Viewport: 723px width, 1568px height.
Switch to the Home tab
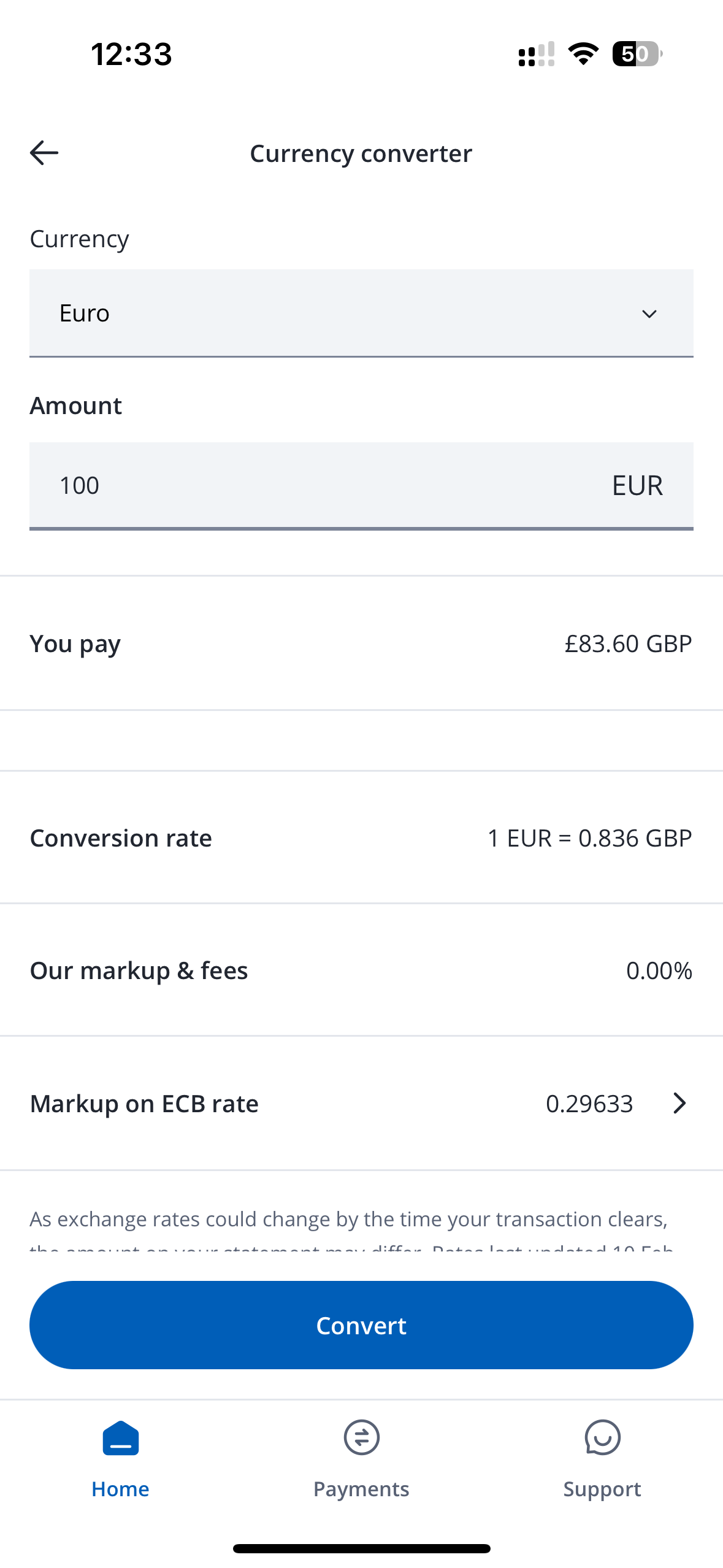pyautogui.click(x=120, y=1460)
